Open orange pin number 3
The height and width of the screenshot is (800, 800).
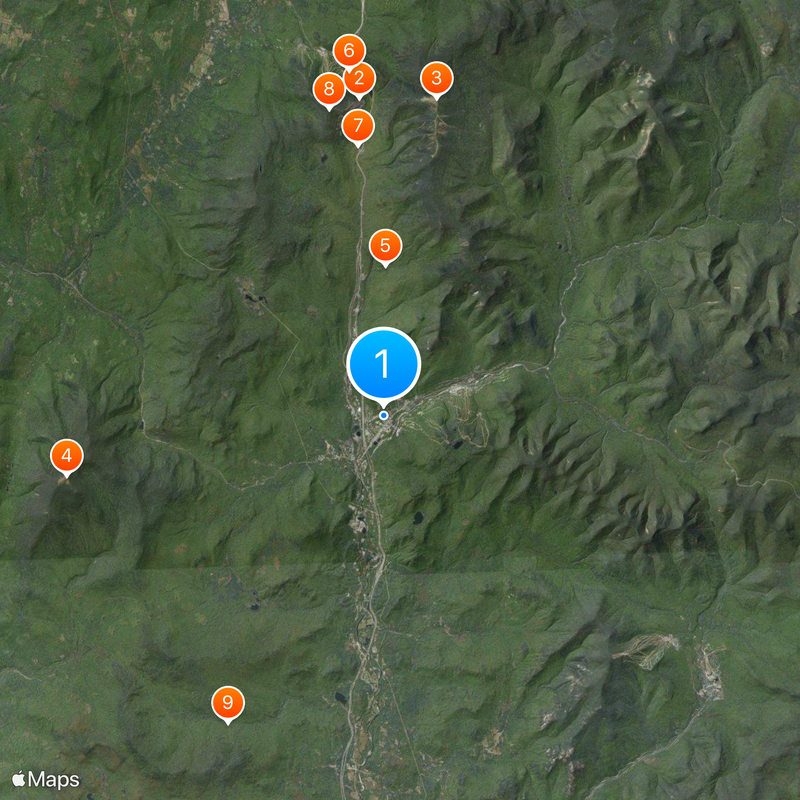coord(436,78)
